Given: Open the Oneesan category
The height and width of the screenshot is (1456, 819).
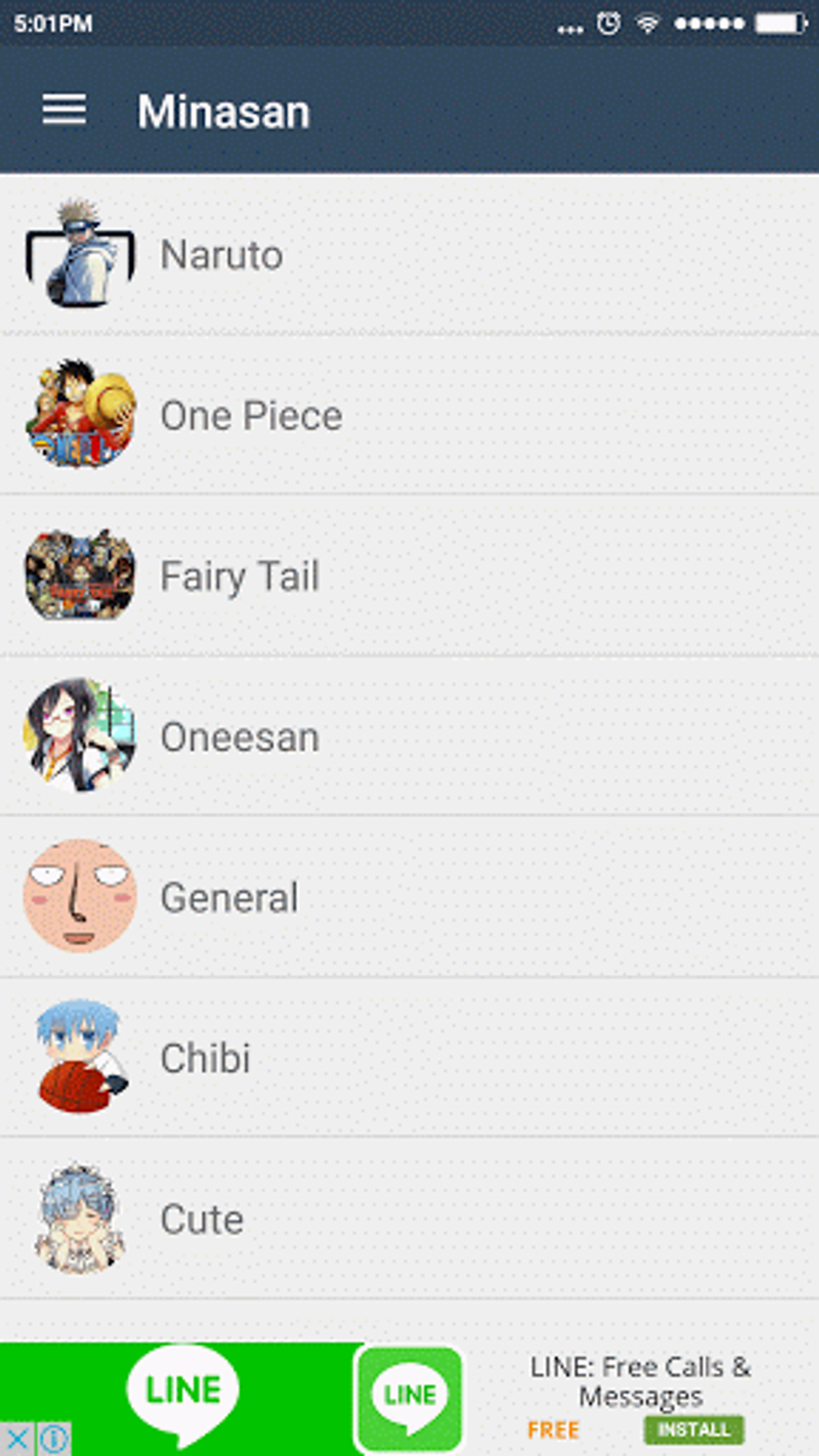Looking at the screenshot, I should coord(409,736).
